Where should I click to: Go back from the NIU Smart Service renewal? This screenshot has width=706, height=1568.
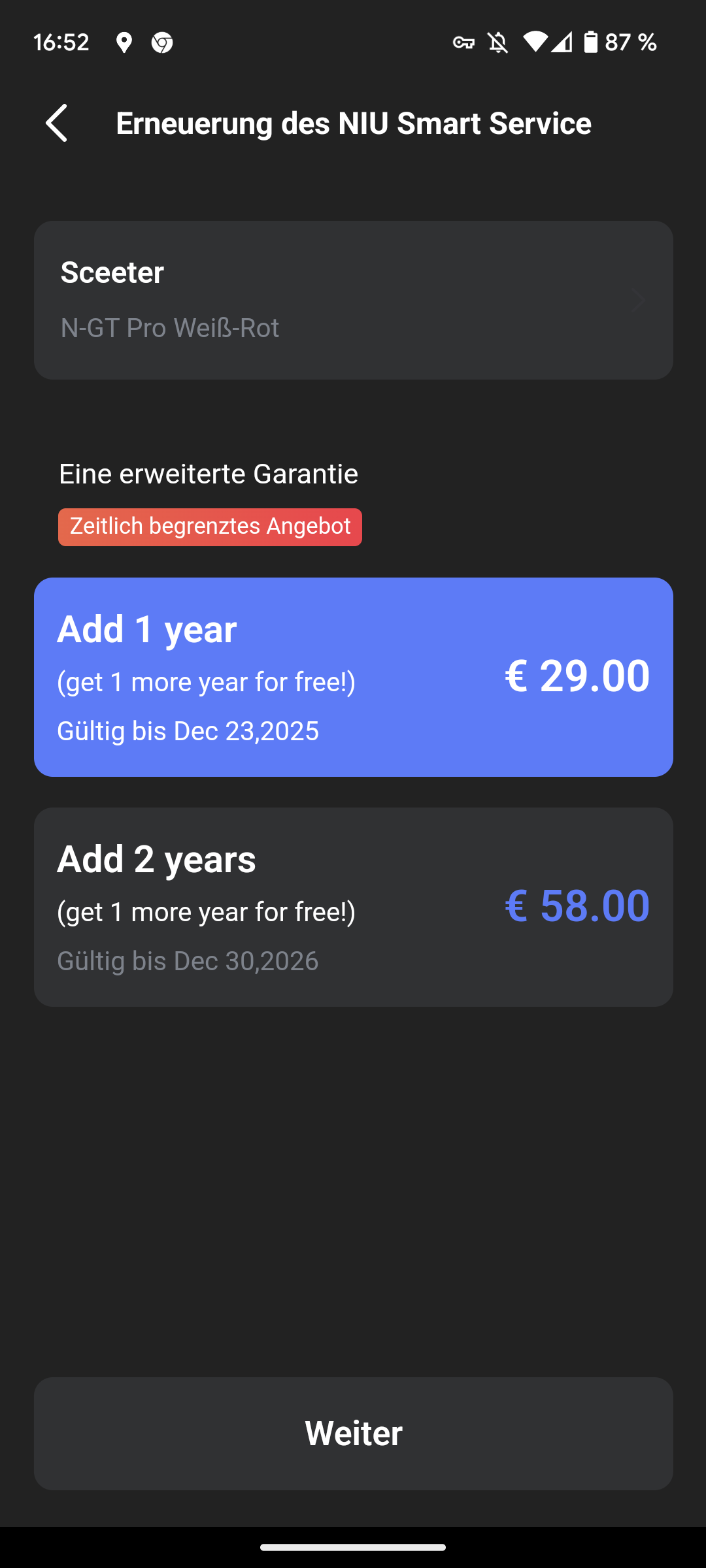coord(57,123)
